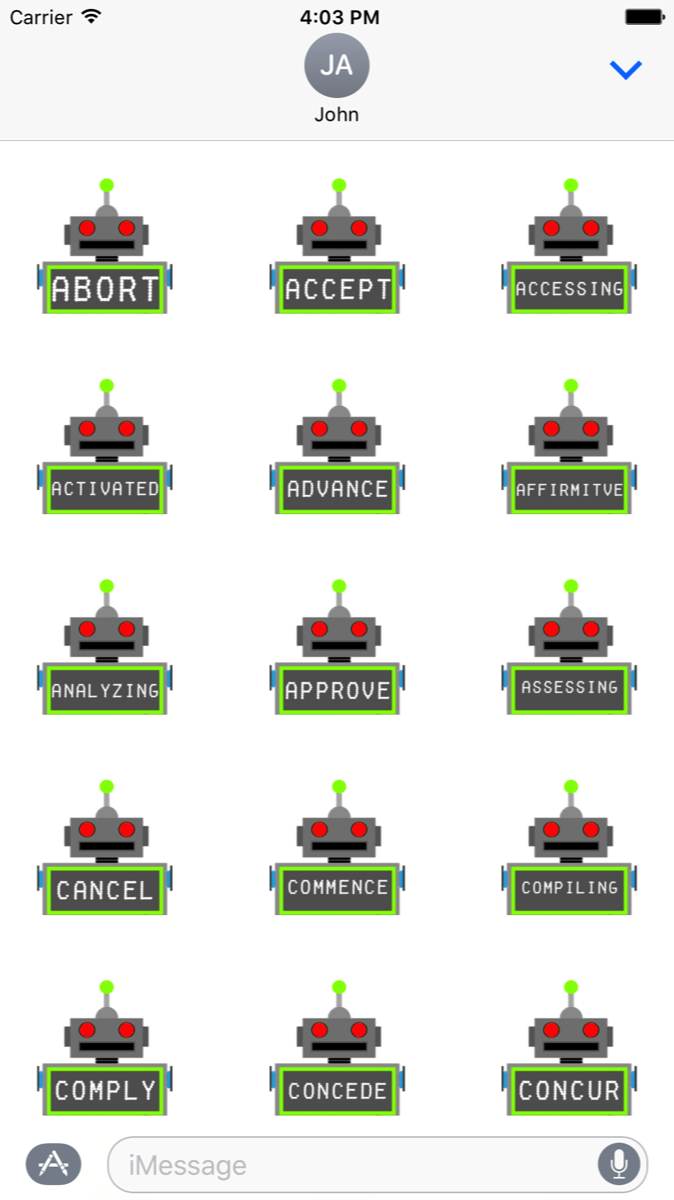Open the App Store apps button
This screenshot has height=1200, width=674.
pos(53,1164)
